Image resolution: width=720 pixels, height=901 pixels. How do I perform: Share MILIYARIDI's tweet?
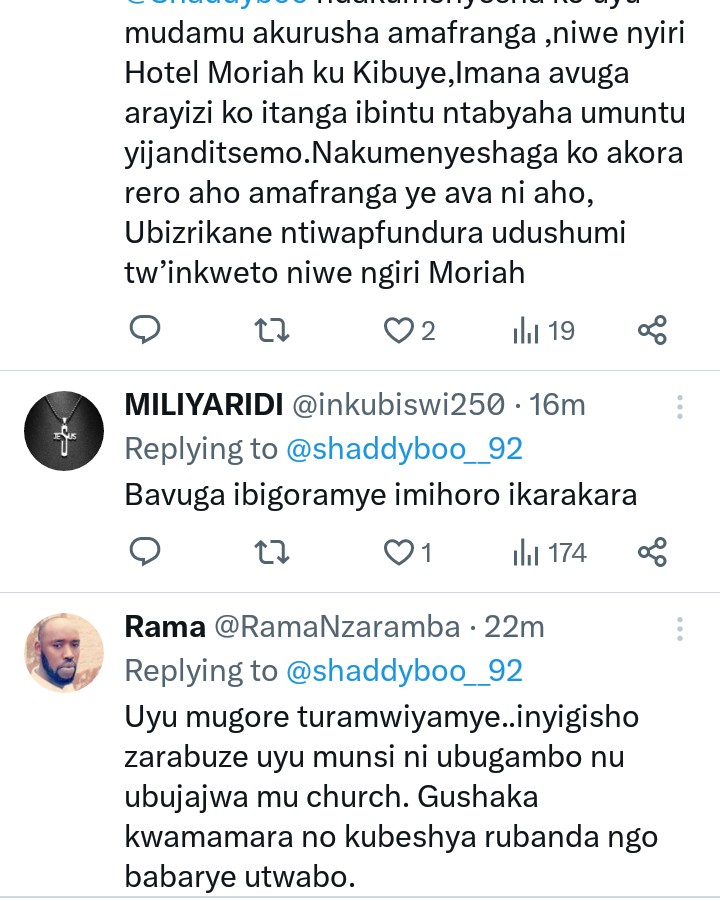(x=652, y=552)
